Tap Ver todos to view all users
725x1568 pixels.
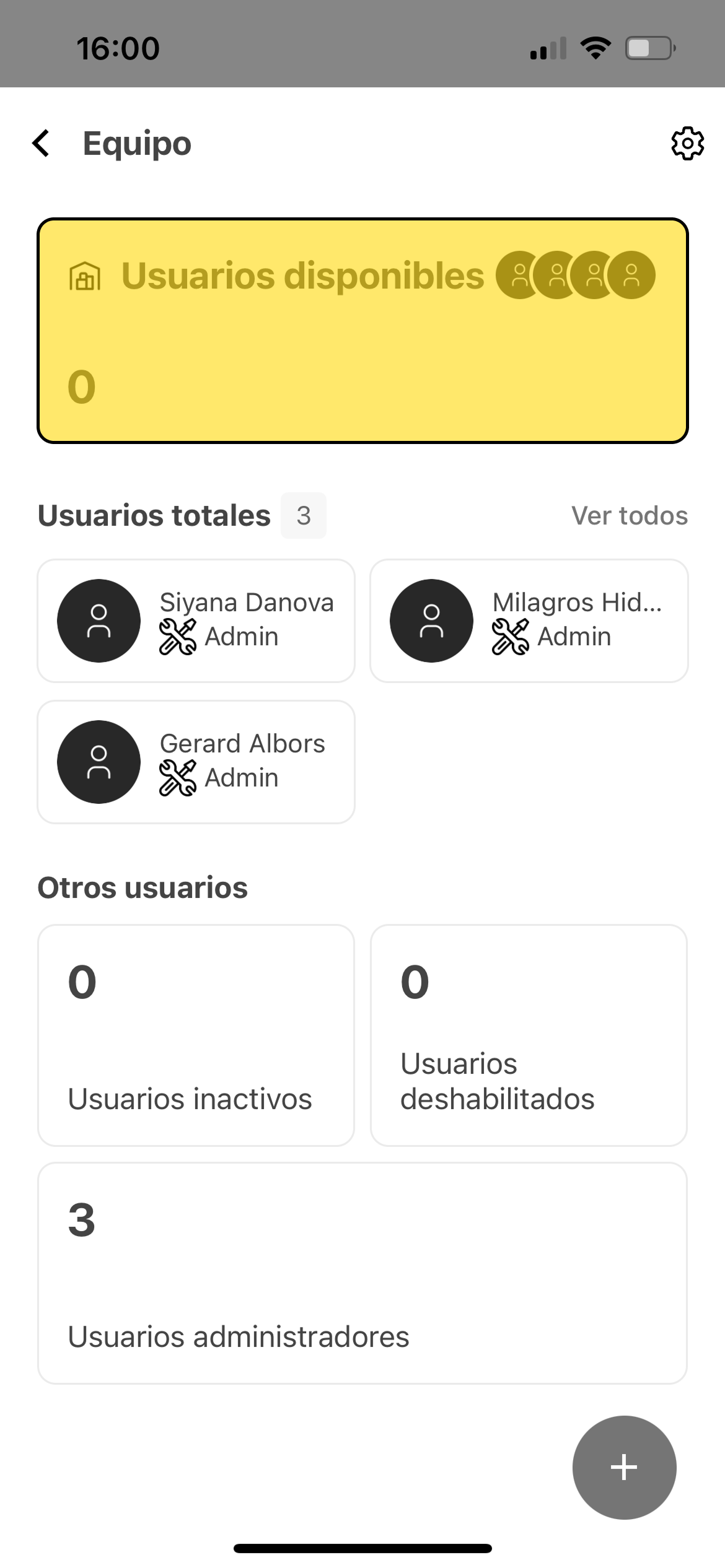[629, 515]
